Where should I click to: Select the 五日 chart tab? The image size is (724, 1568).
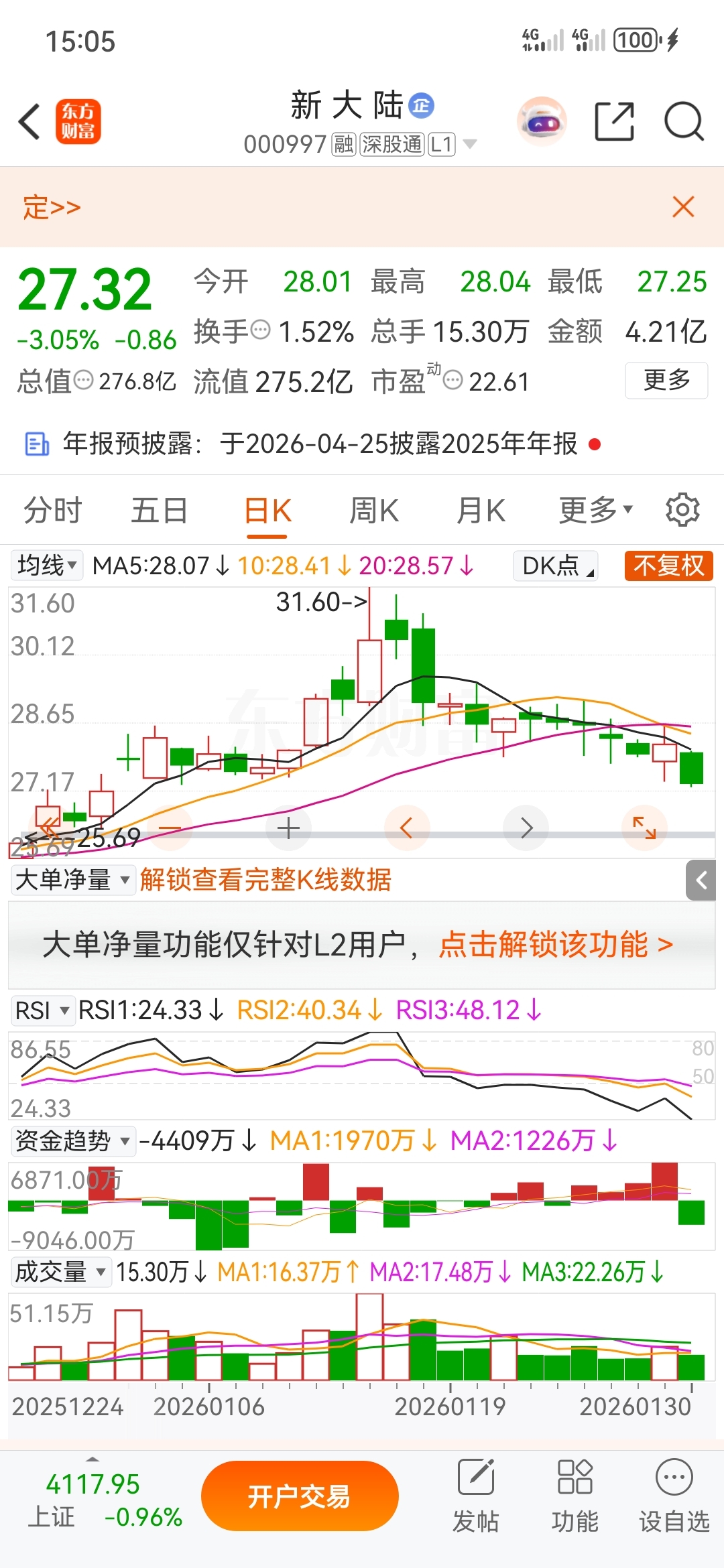(159, 511)
